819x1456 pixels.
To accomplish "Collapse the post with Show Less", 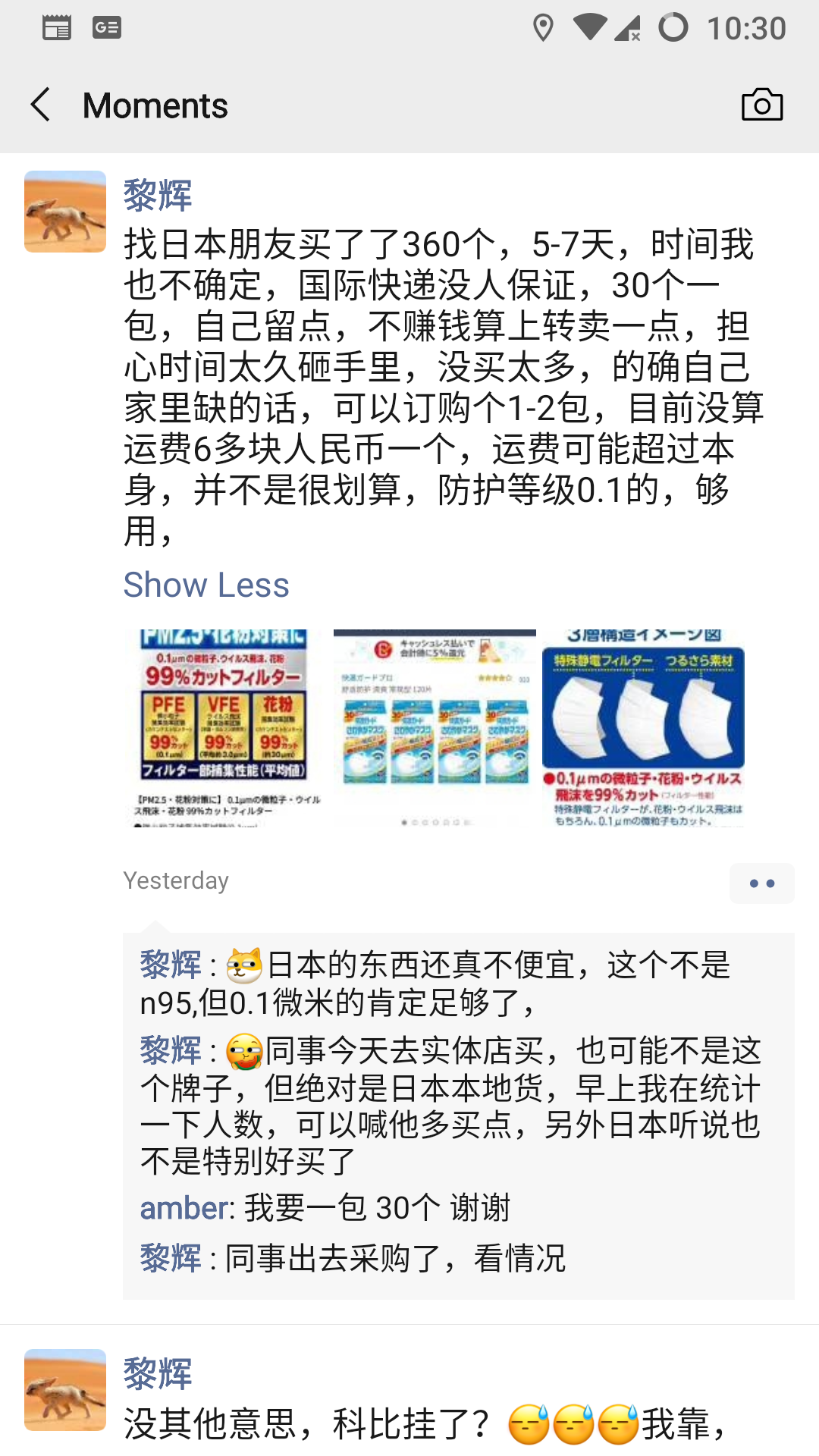I will pos(206,585).
